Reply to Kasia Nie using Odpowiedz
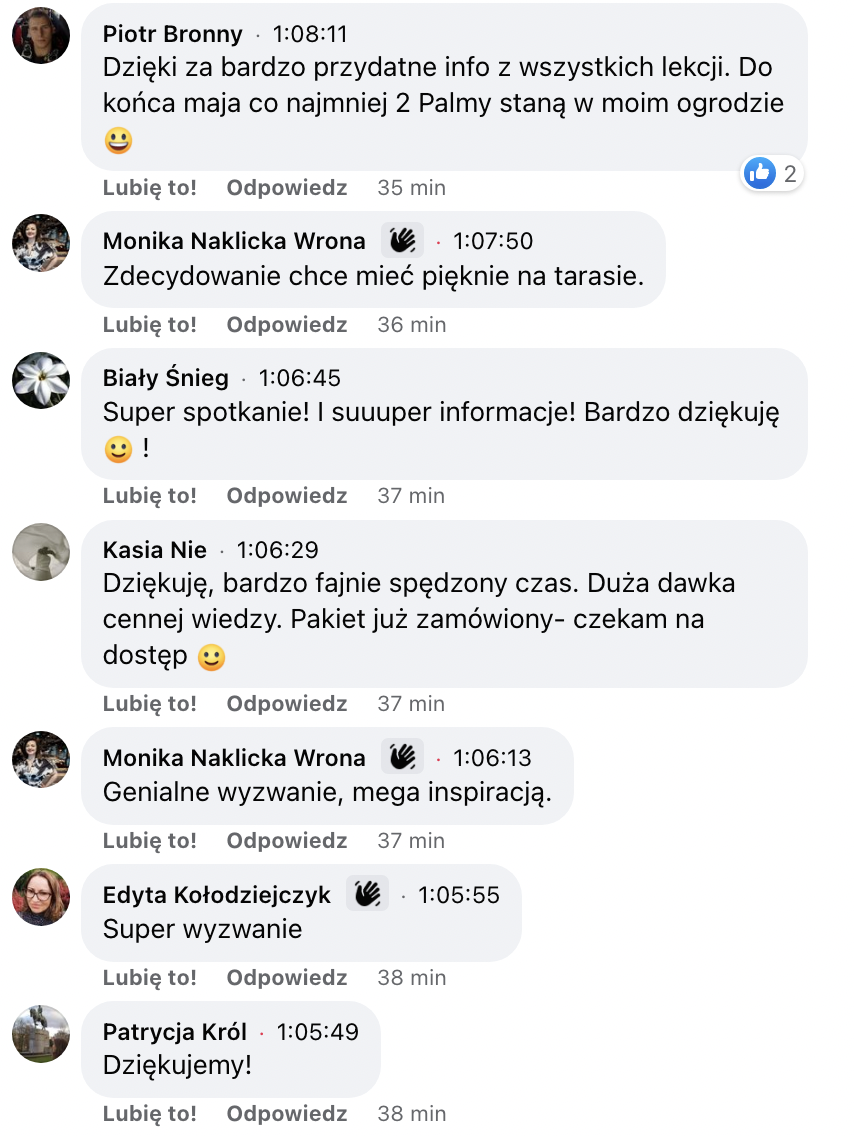Screen dimensions: 854x1136 pos(287,703)
